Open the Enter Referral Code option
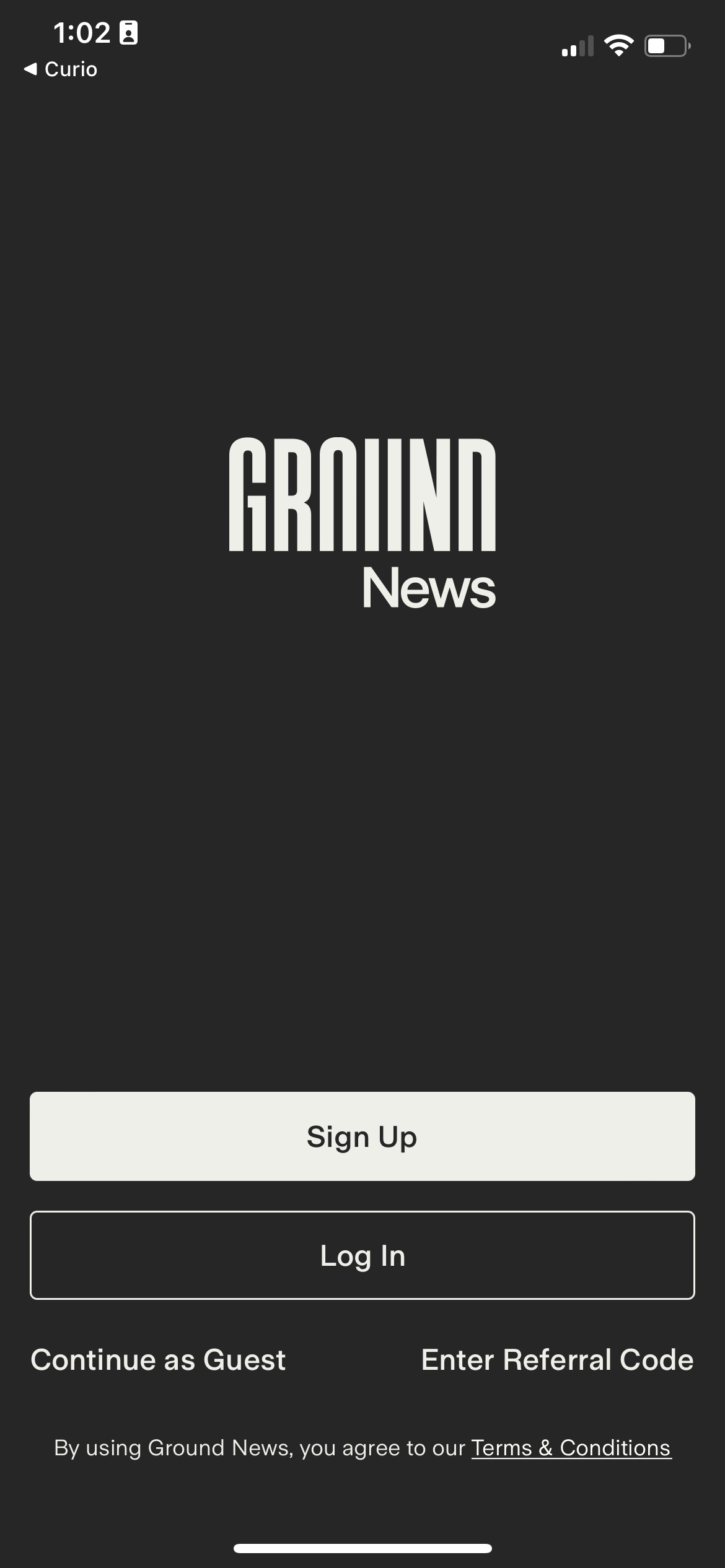Image resolution: width=725 pixels, height=1568 pixels. coord(556,1360)
